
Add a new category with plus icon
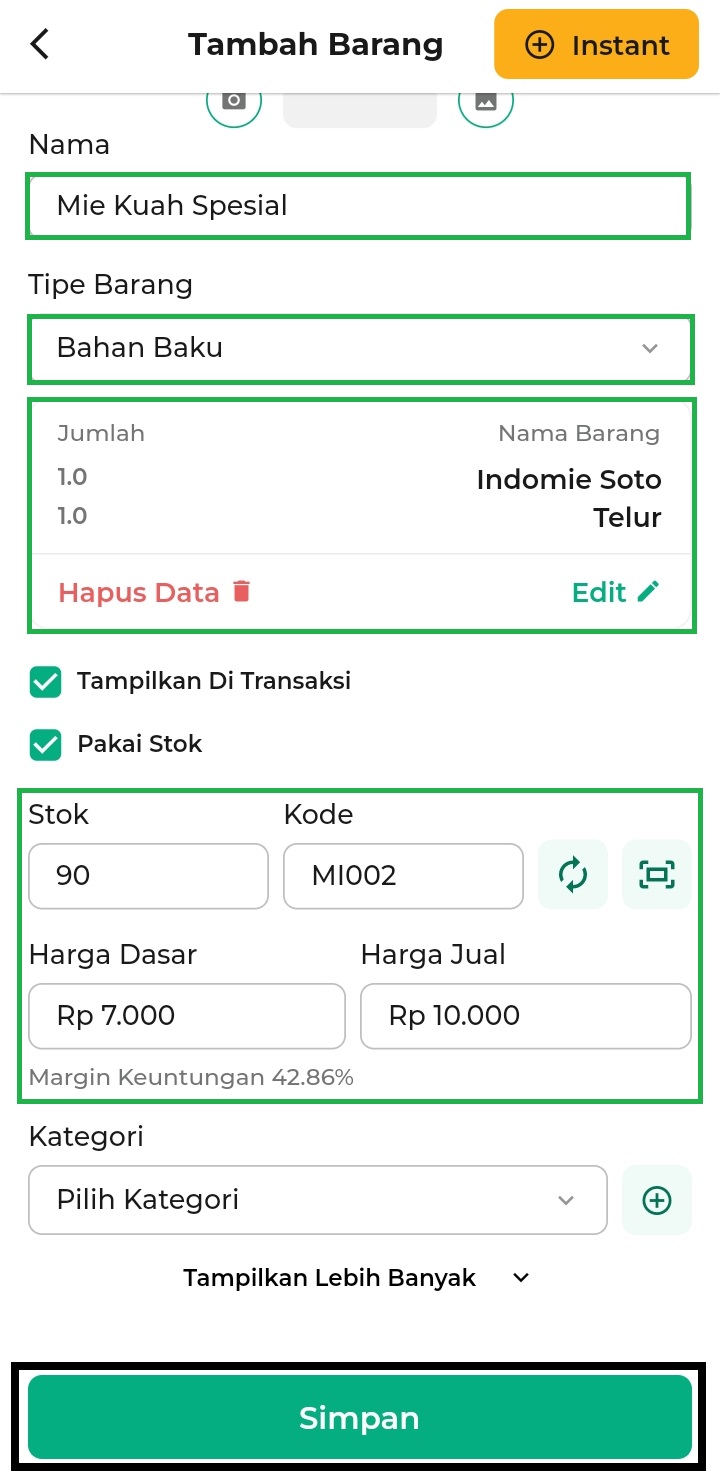coord(657,1200)
